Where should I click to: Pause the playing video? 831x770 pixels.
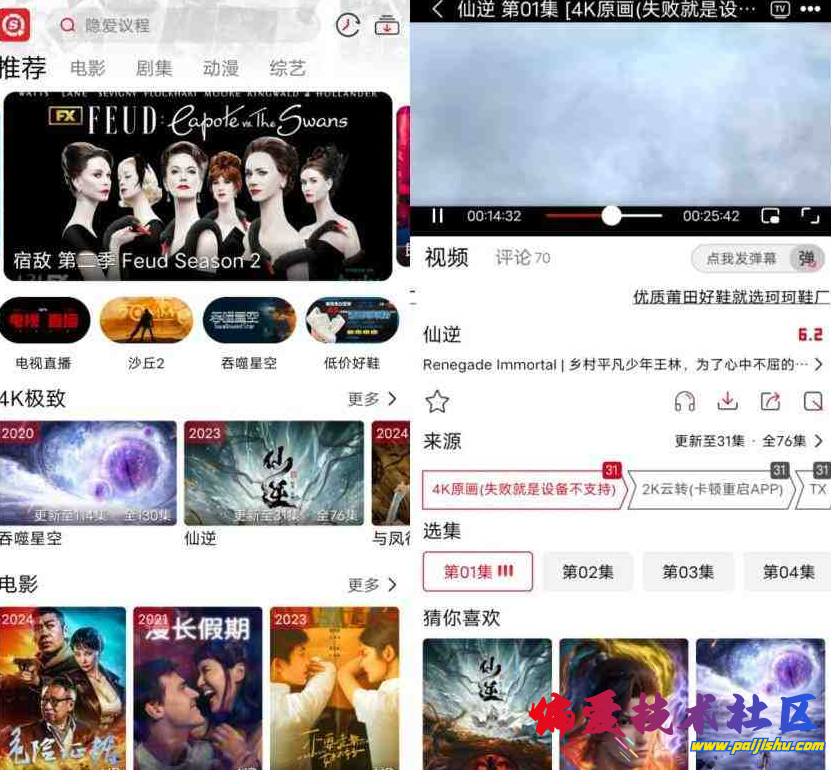pos(437,216)
